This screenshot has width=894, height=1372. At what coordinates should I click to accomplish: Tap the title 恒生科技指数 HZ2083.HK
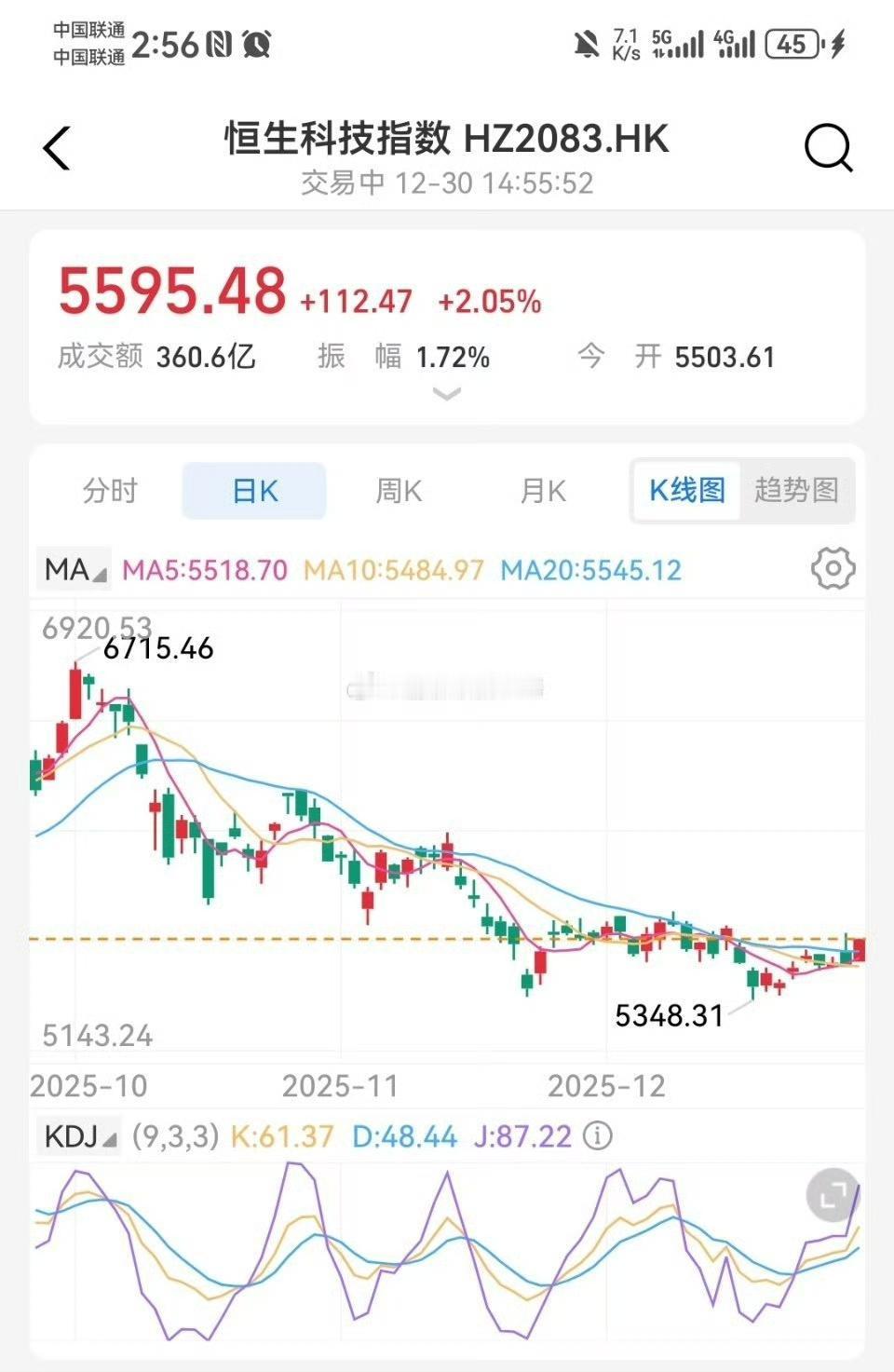pyautogui.click(x=445, y=136)
